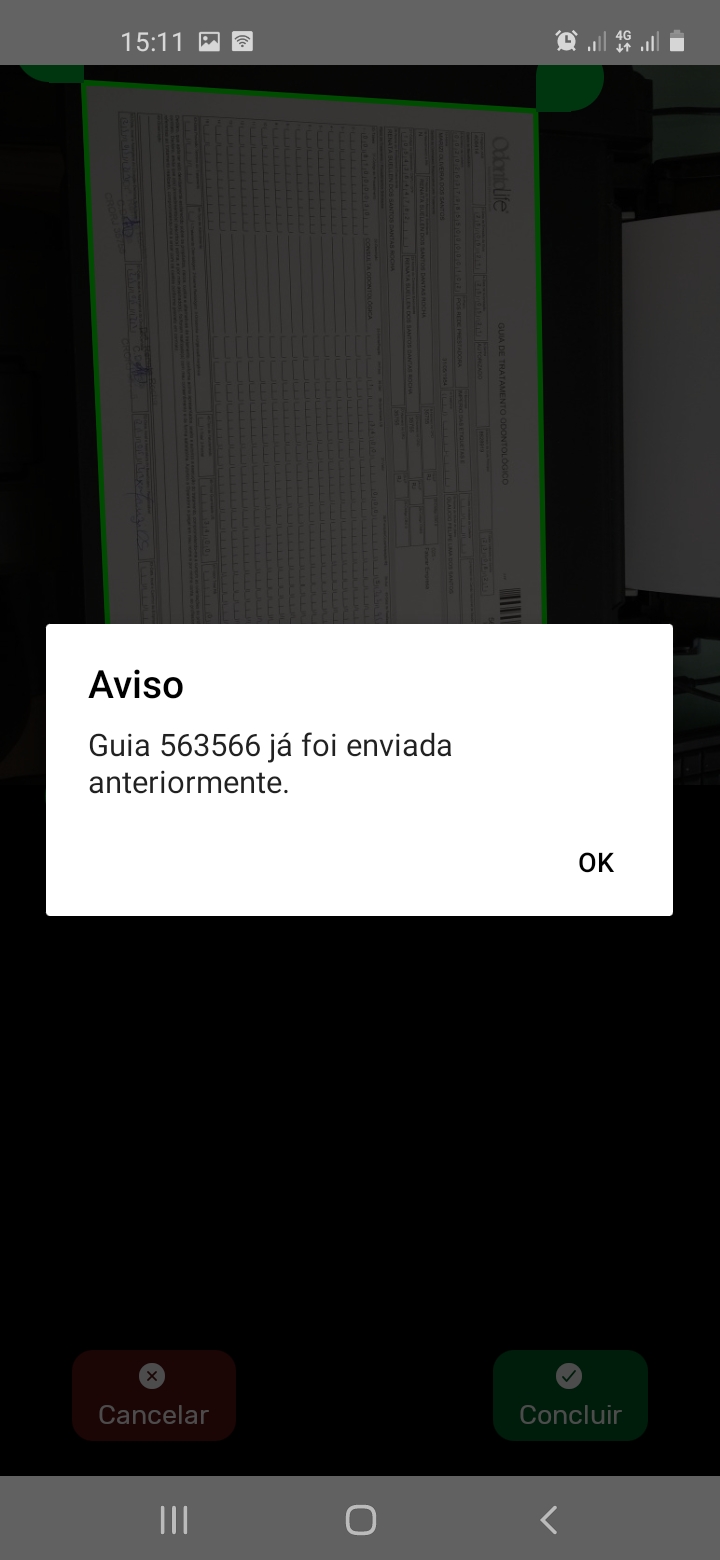Screen dimensions: 720x1560
Task: Open the recent apps view
Action: 174,1520
